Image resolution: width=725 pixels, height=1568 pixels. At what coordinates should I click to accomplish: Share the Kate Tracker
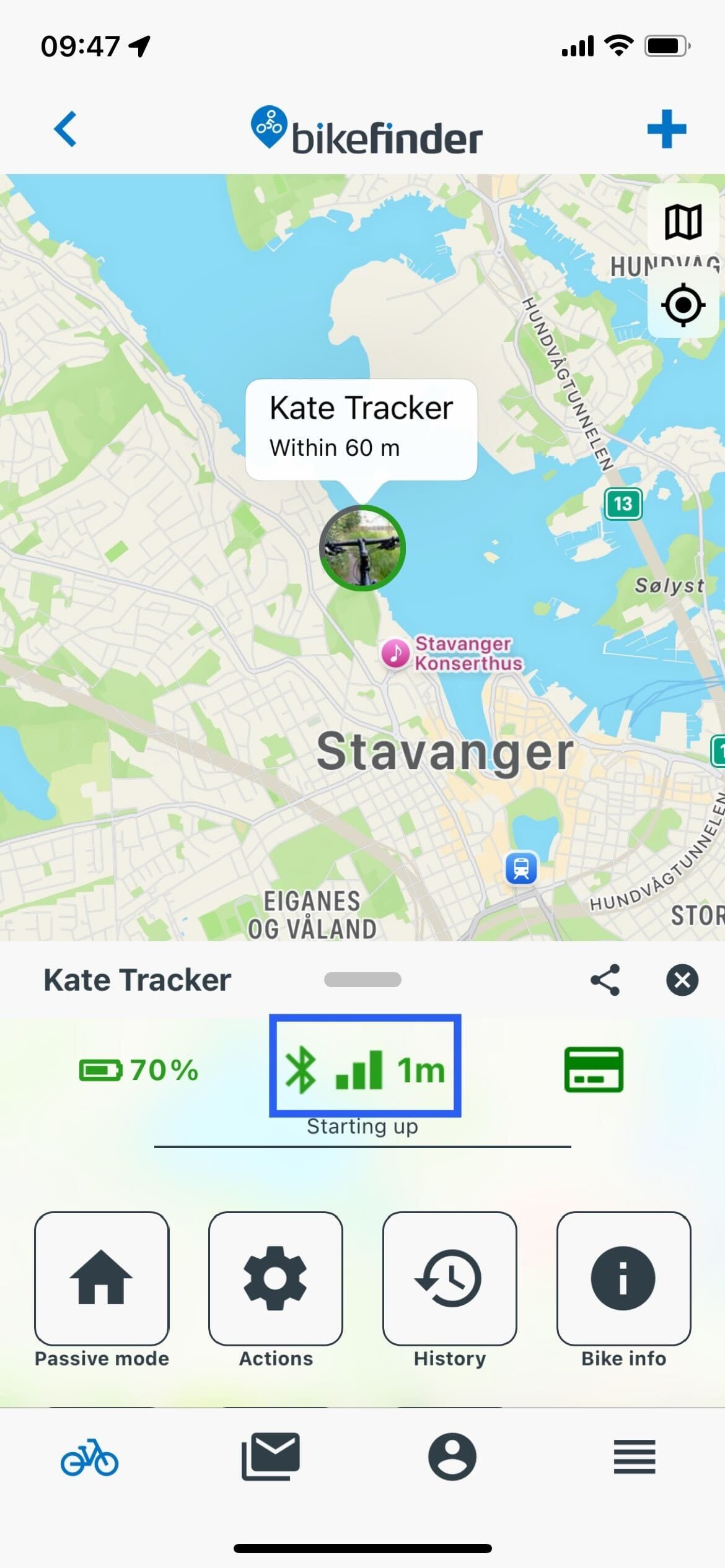(x=605, y=980)
